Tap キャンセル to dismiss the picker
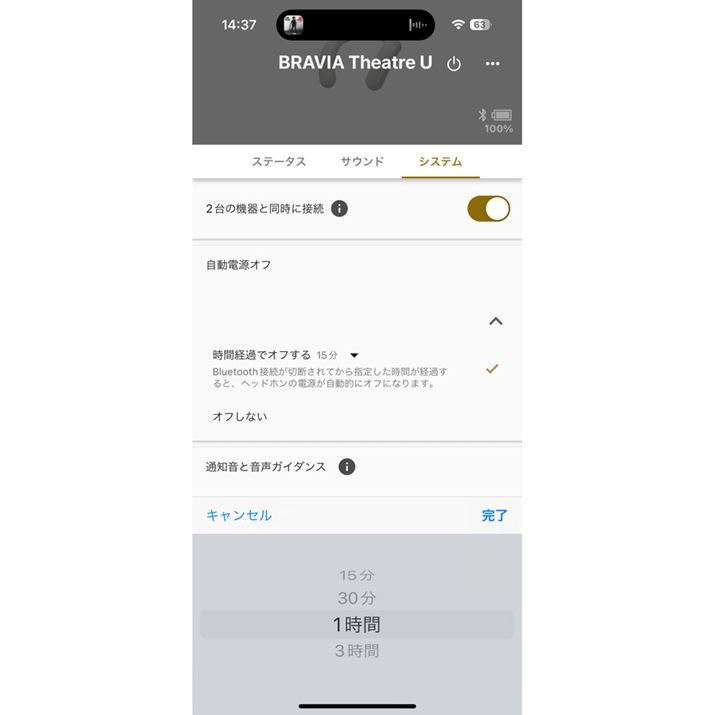Viewport: 715px width, 715px height. tap(239, 515)
